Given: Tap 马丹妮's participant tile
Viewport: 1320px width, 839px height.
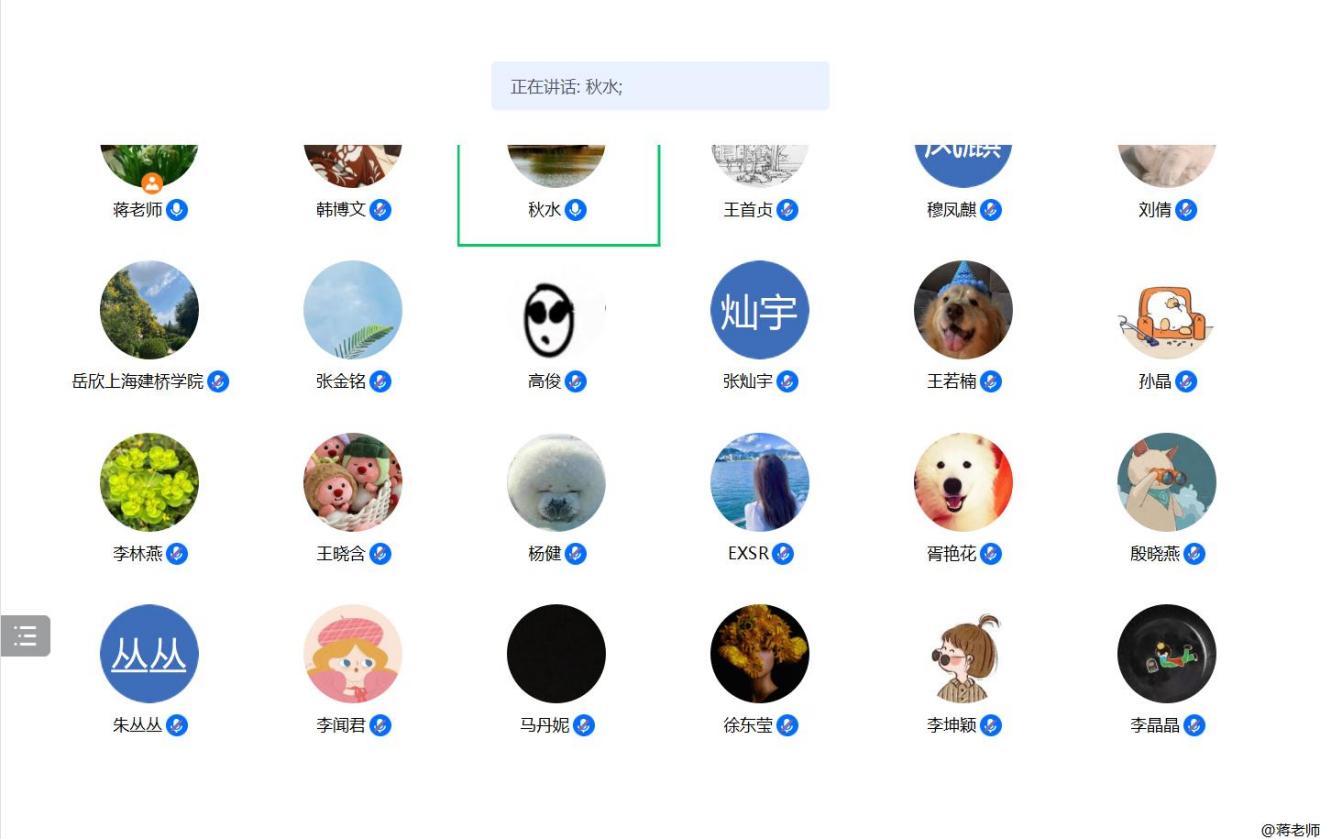Looking at the screenshot, I should (556, 655).
